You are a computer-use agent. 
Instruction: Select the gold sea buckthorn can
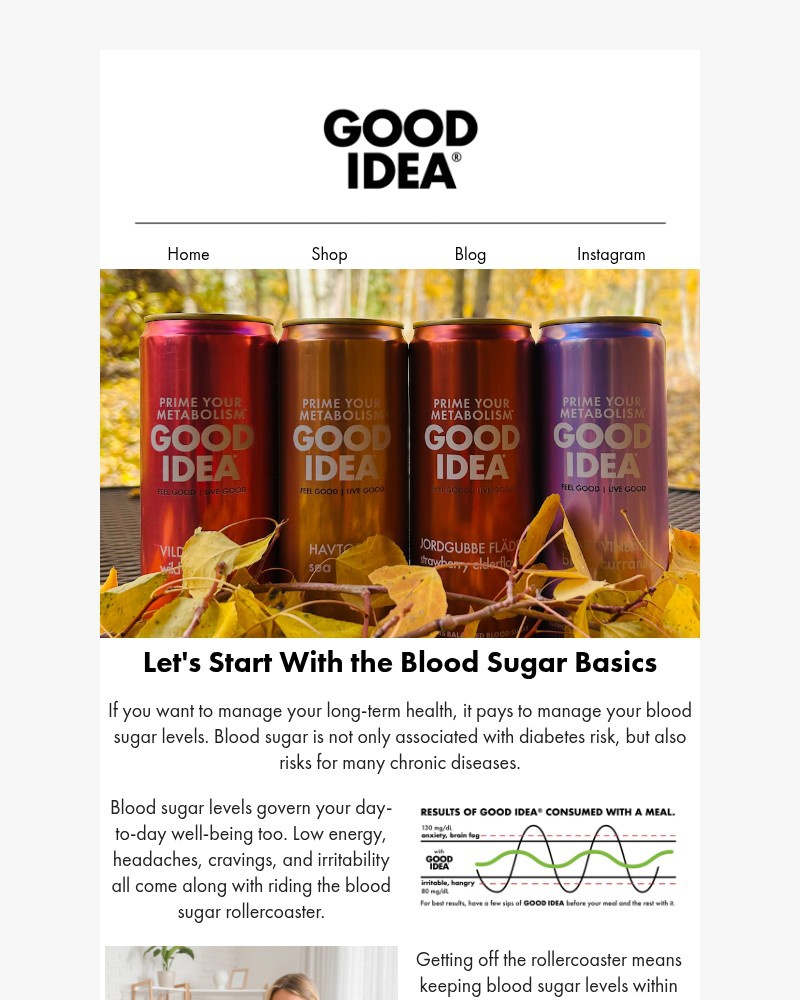[340, 450]
